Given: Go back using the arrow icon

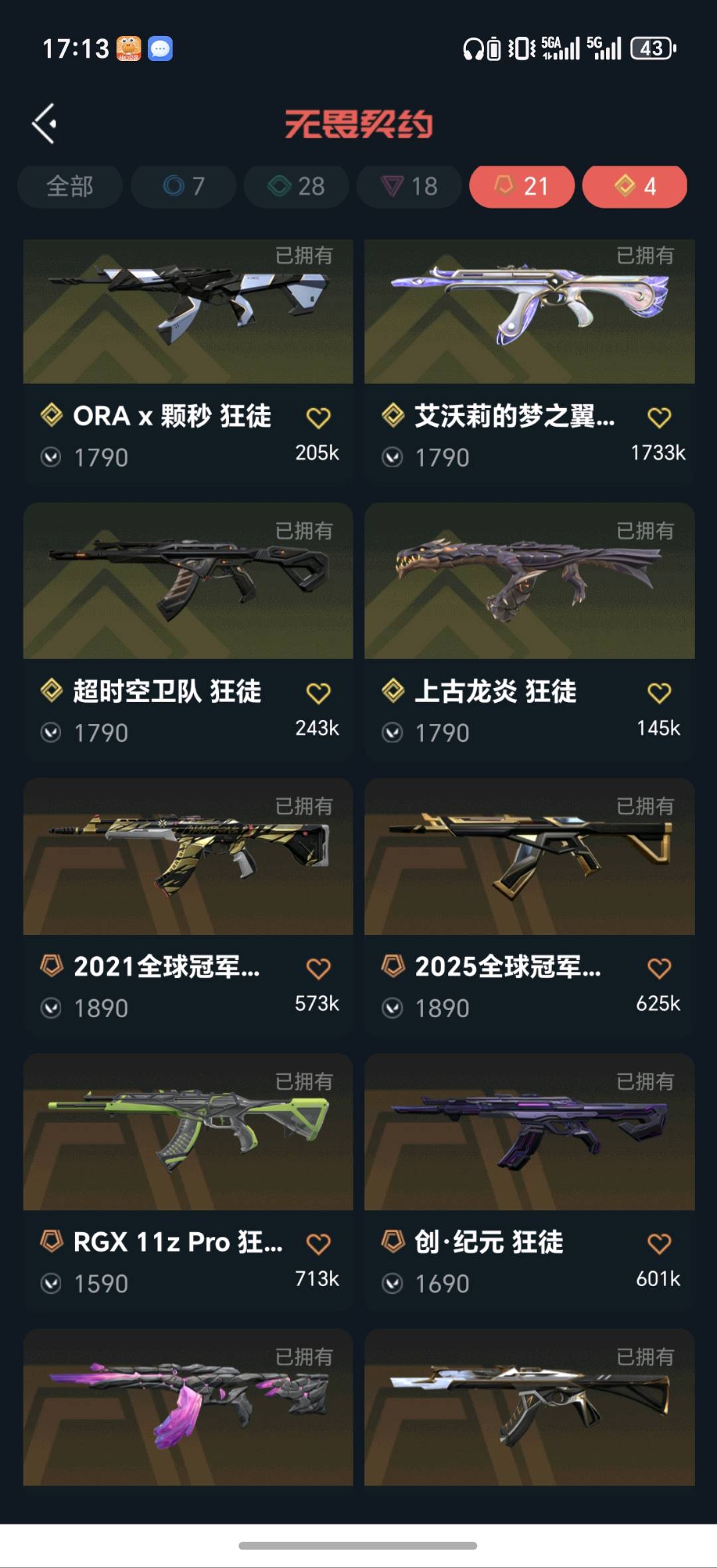Looking at the screenshot, I should [x=44, y=123].
